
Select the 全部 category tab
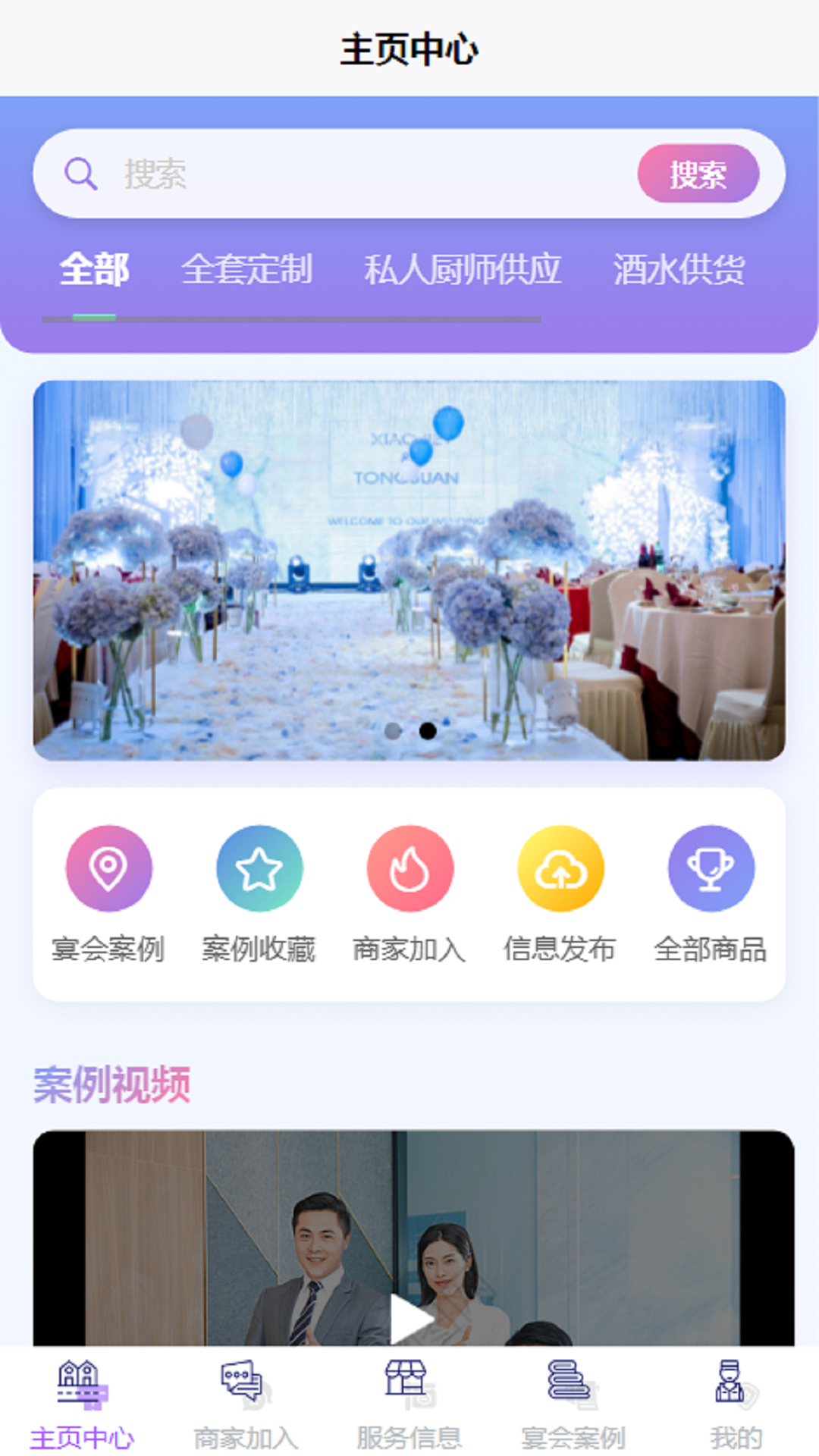pyautogui.click(x=94, y=270)
